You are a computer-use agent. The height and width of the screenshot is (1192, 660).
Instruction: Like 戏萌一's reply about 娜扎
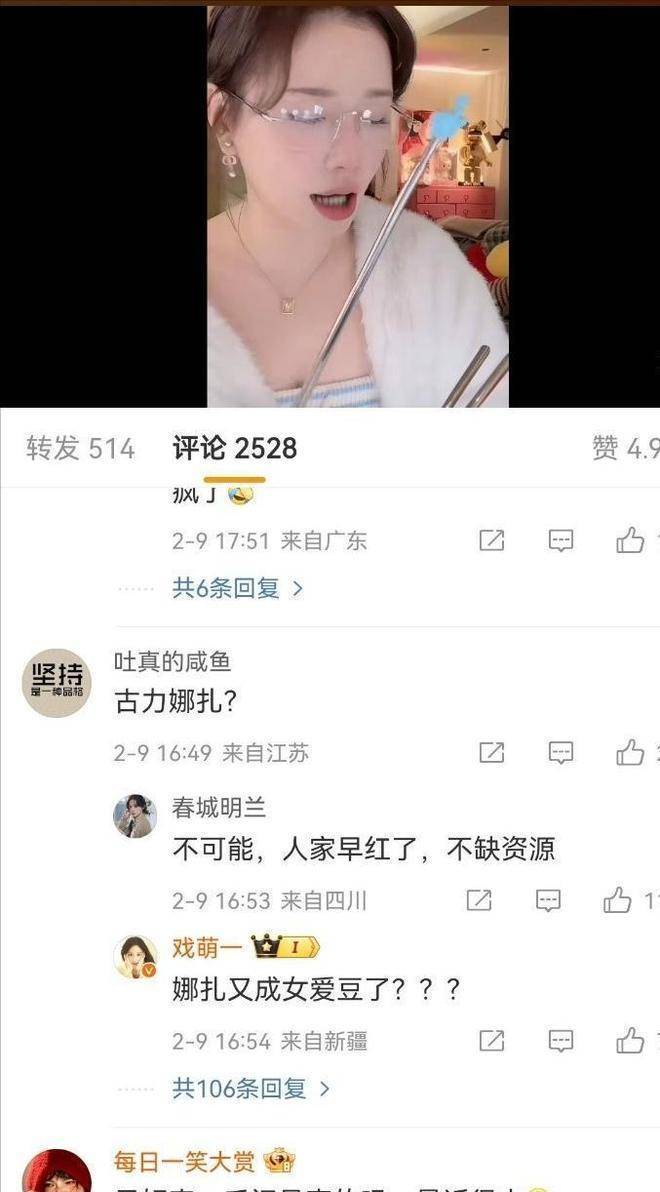click(630, 1041)
